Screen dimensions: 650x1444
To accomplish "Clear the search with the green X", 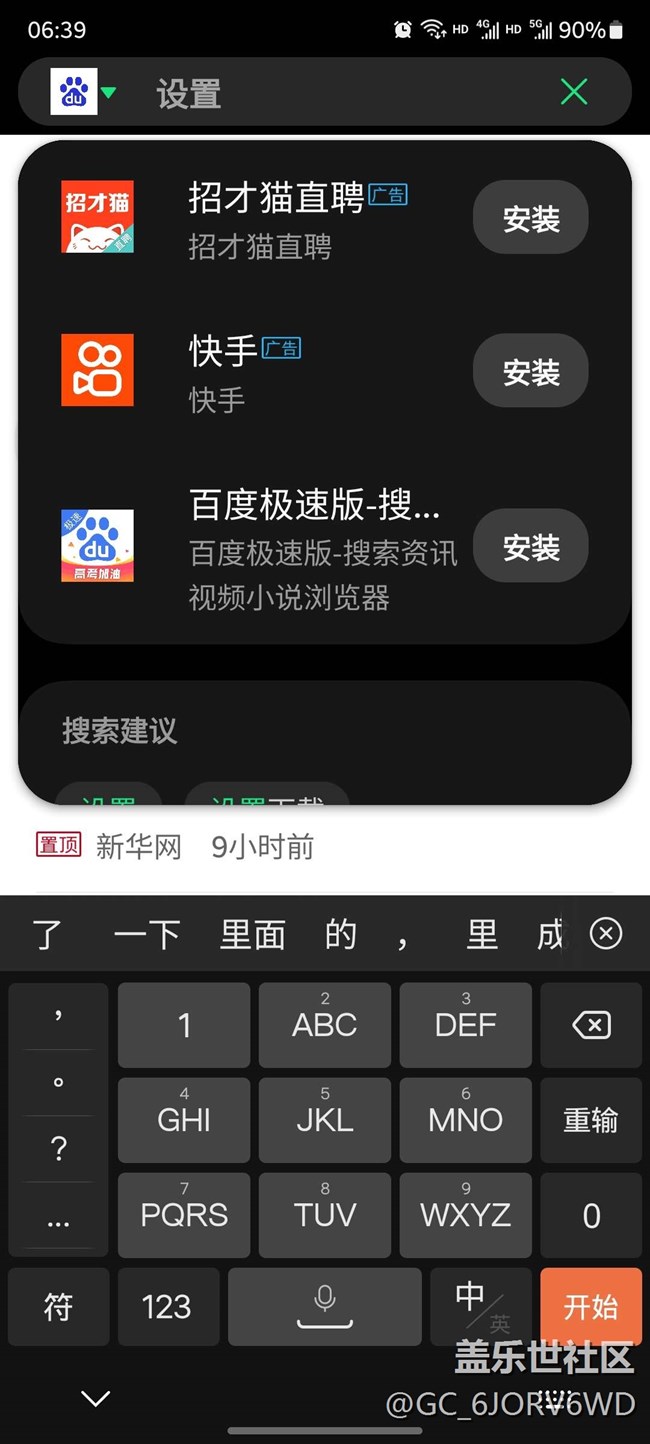I will pyautogui.click(x=574, y=93).
